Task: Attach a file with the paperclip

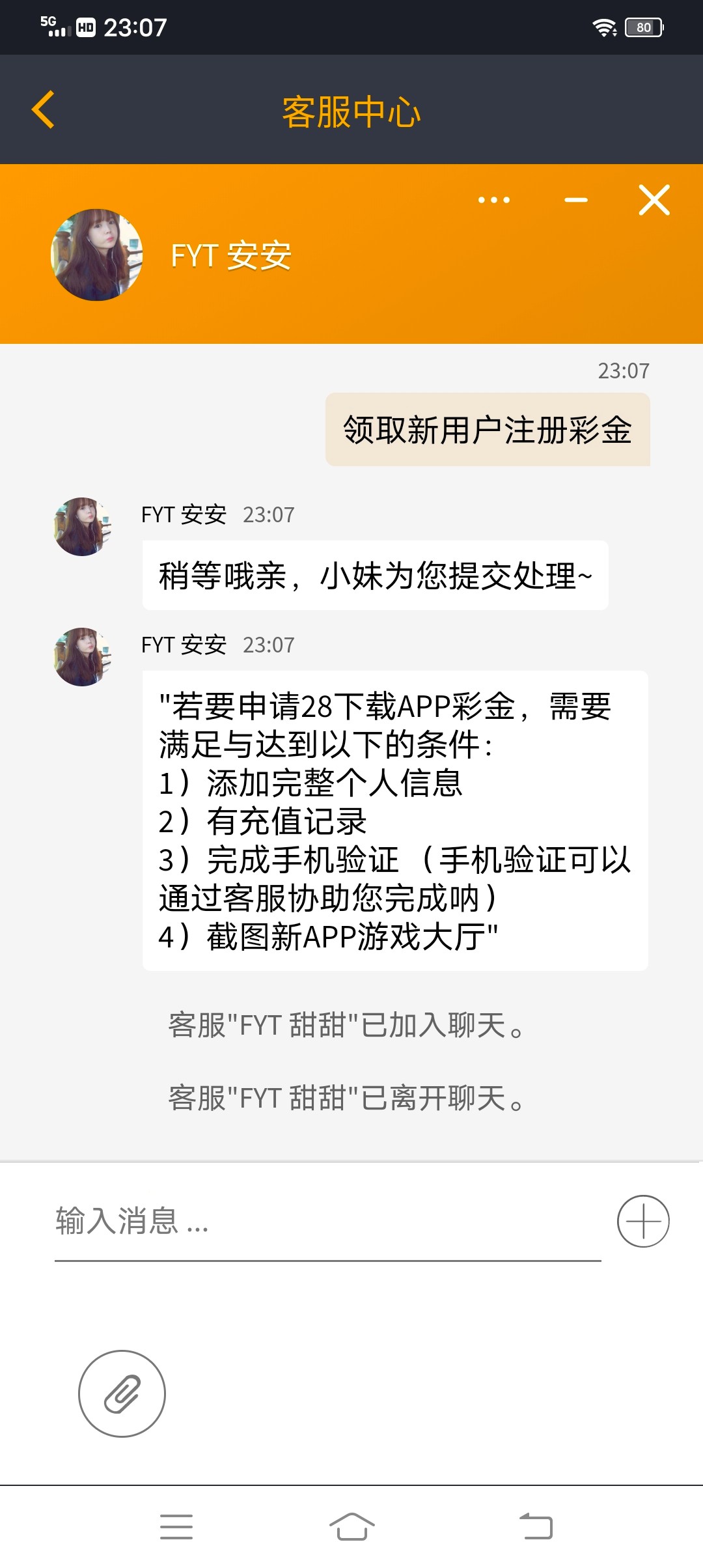Action: pos(122,1393)
